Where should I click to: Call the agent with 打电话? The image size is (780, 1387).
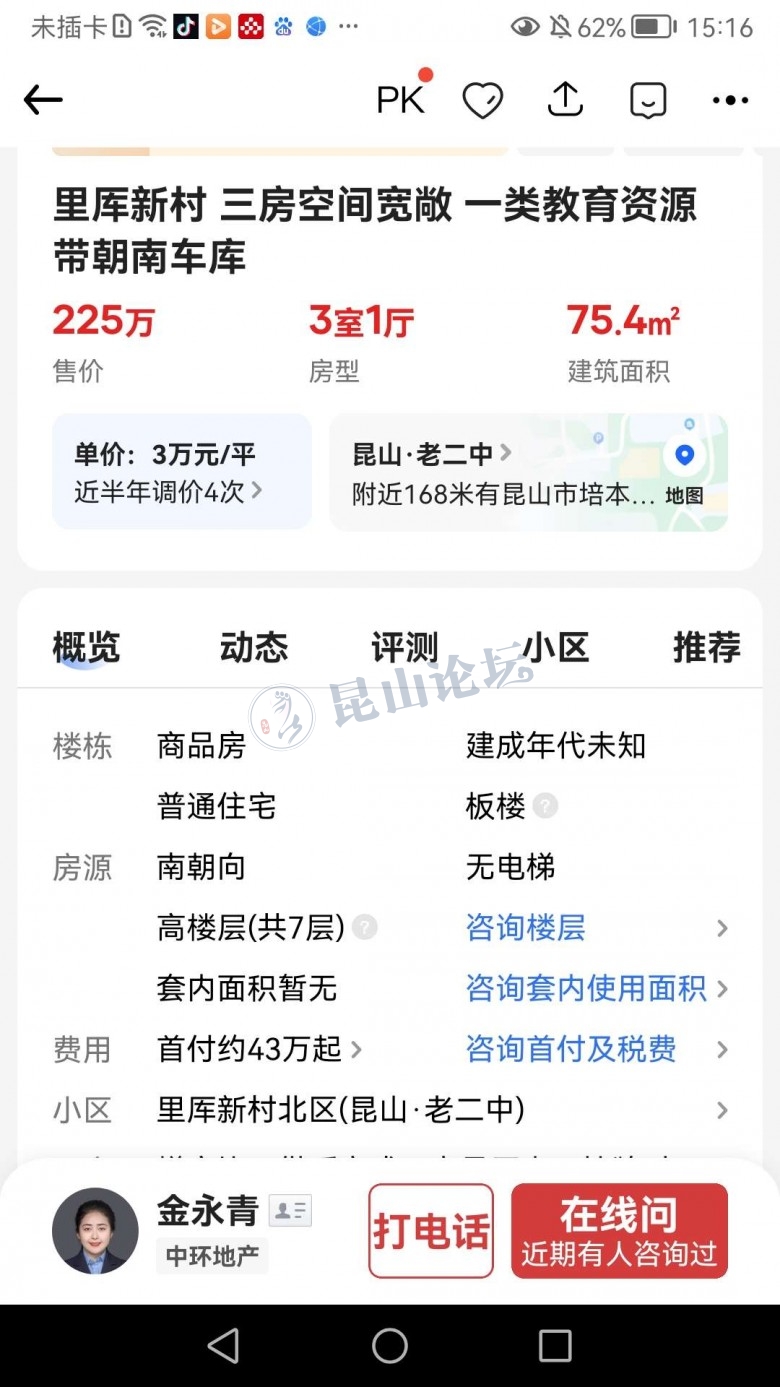(431, 1231)
